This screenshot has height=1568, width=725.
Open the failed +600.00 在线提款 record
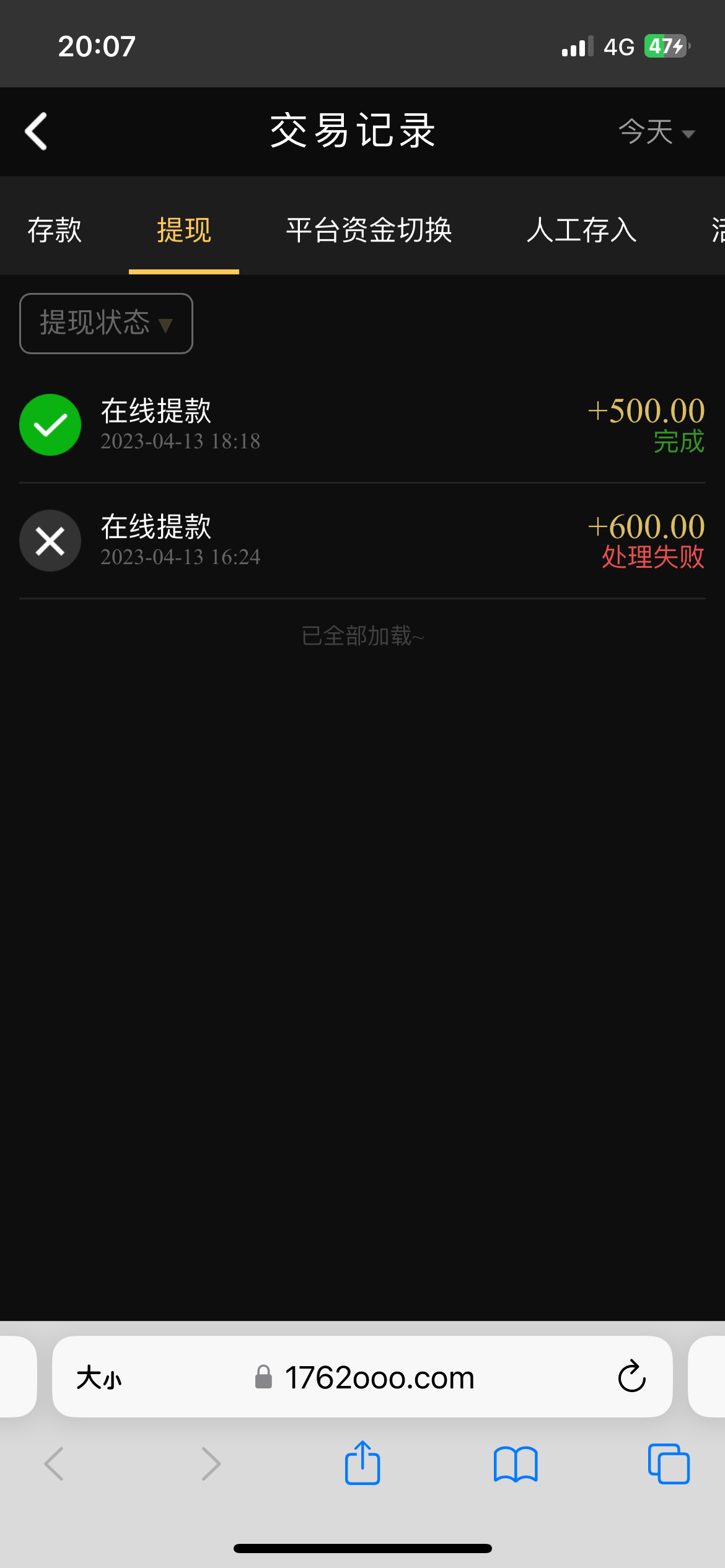[x=362, y=541]
